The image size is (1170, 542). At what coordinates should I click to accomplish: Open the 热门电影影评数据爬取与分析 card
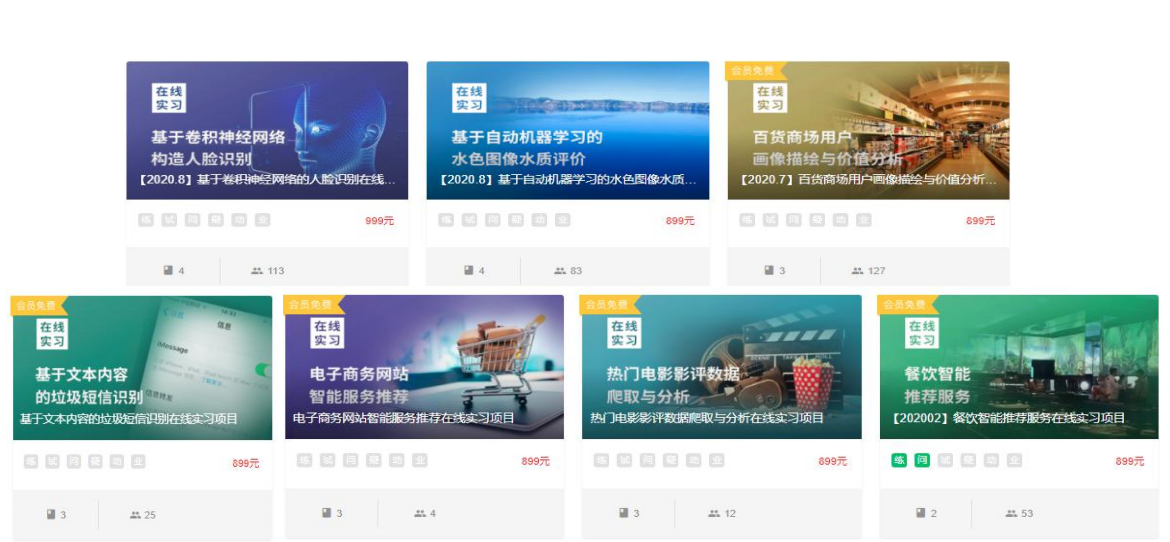click(x=721, y=367)
